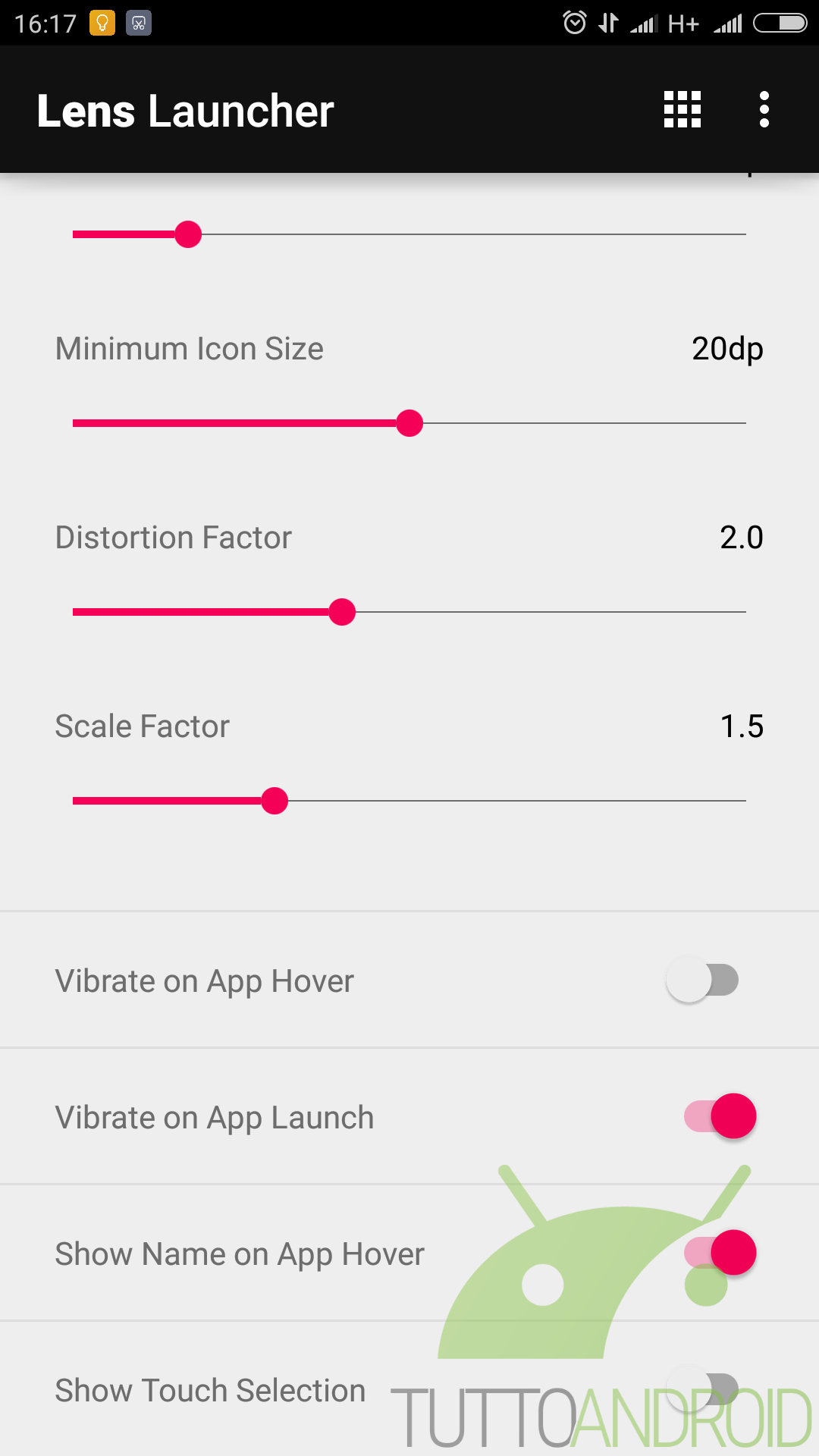Screen dimensions: 819x1456
Task: Turn off Show Name on App Hover
Action: click(x=720, y=1253)
